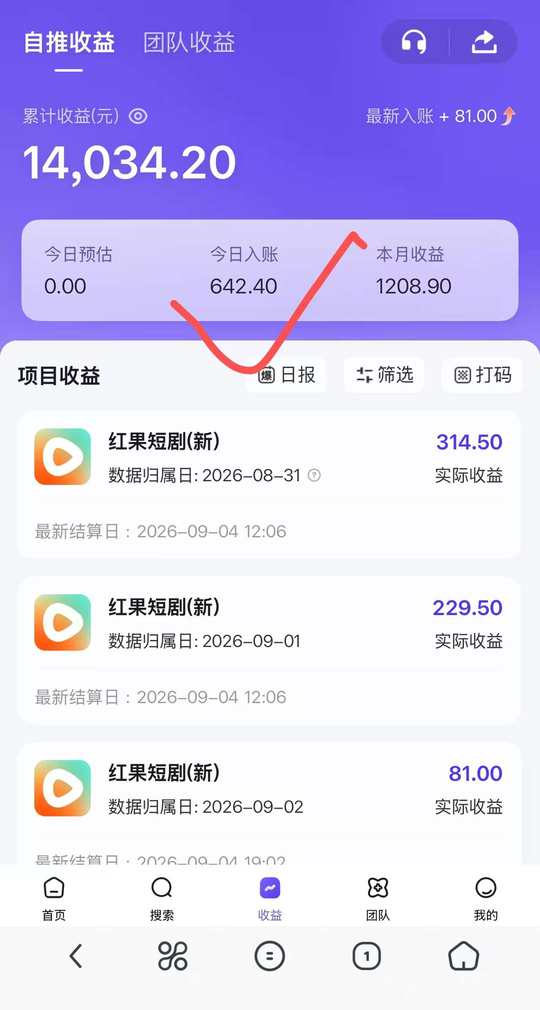Tap the 打码 button

click(483, 375)
